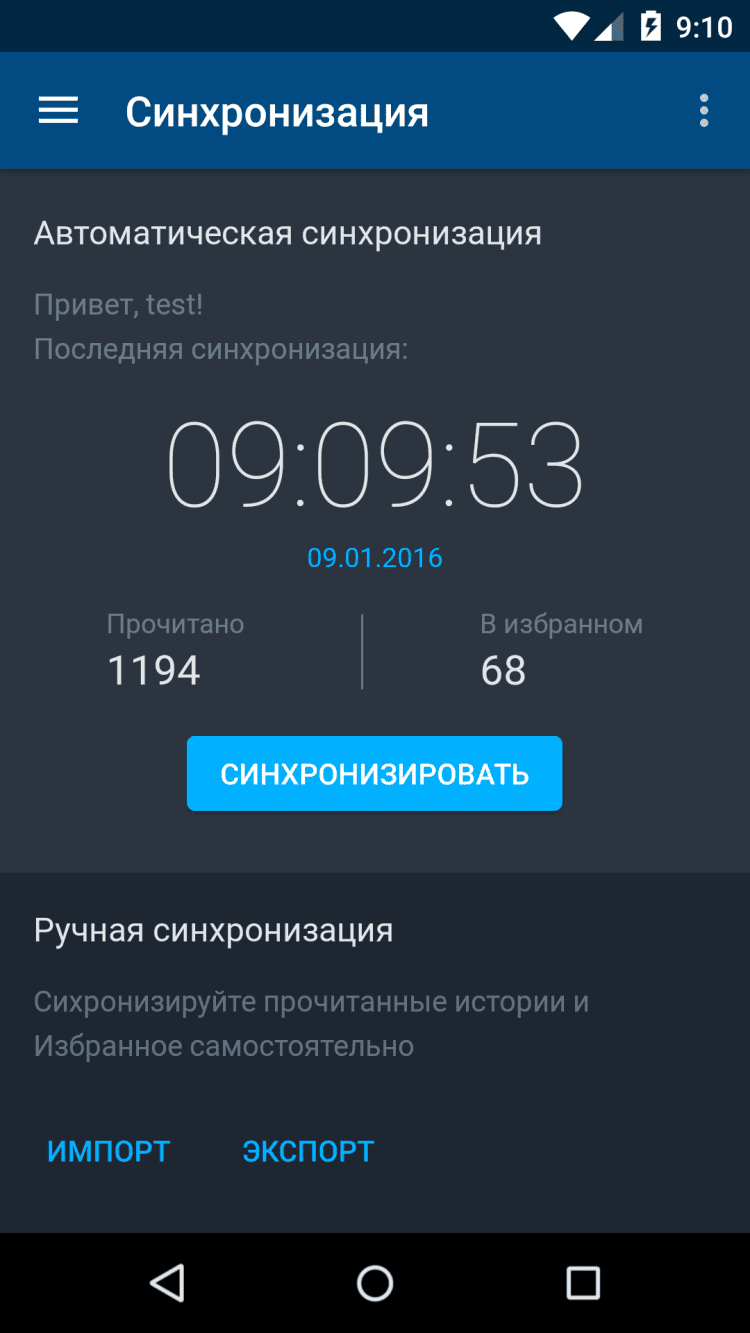Open the hamburger drawer menu
Image resolution: width=750 pixels, height=1333 pixels.
[x=58, y=111]
